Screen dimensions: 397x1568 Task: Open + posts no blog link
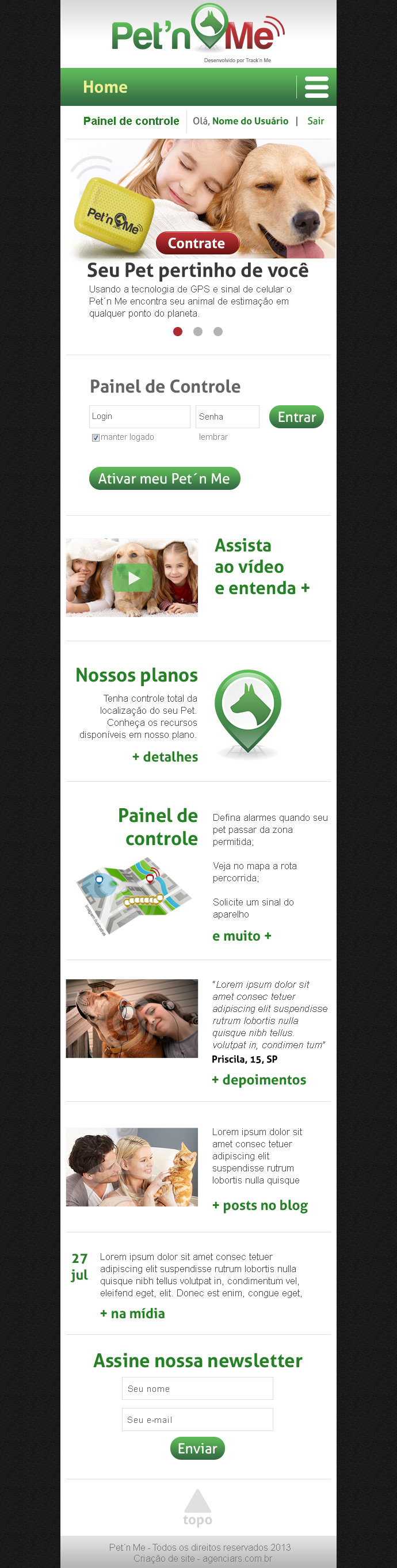[259, 1205]
